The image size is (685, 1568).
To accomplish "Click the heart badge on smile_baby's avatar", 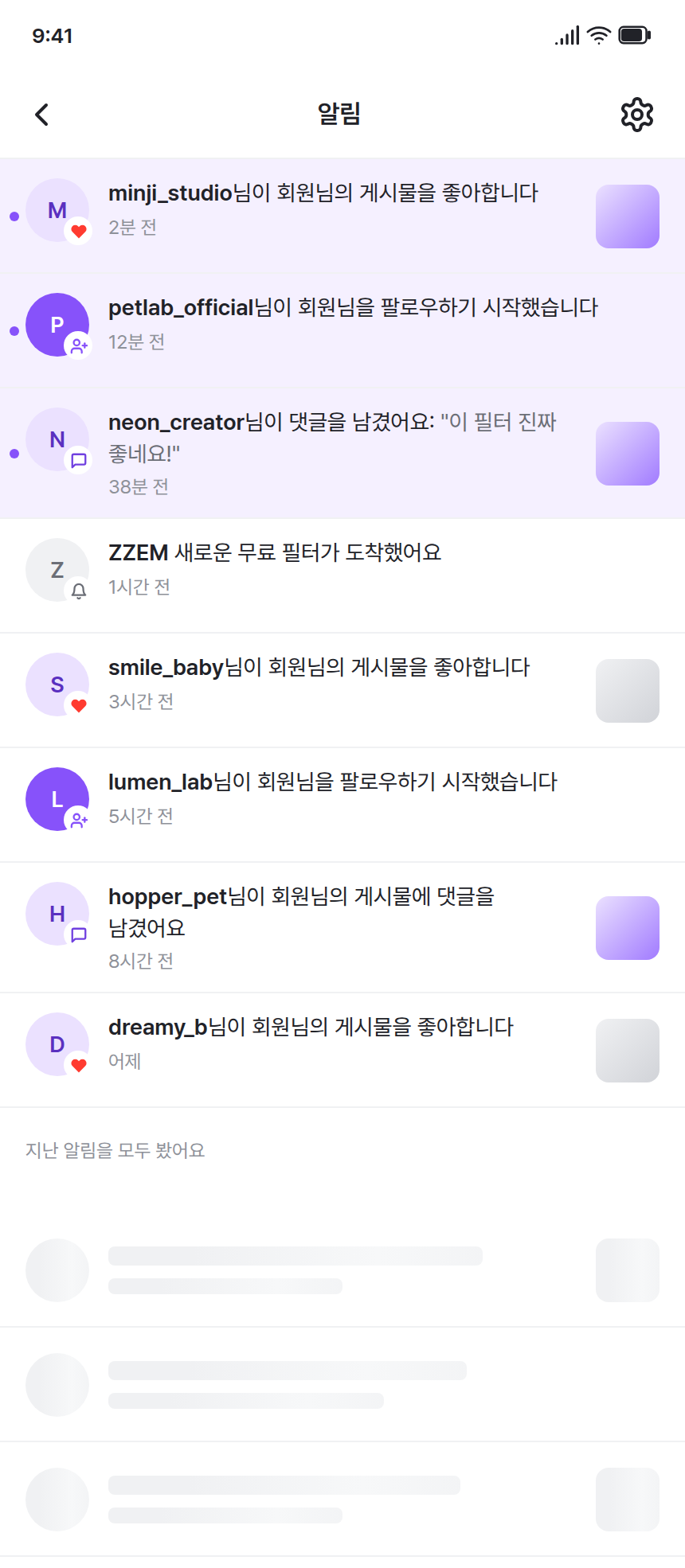I will pos(78,705).
